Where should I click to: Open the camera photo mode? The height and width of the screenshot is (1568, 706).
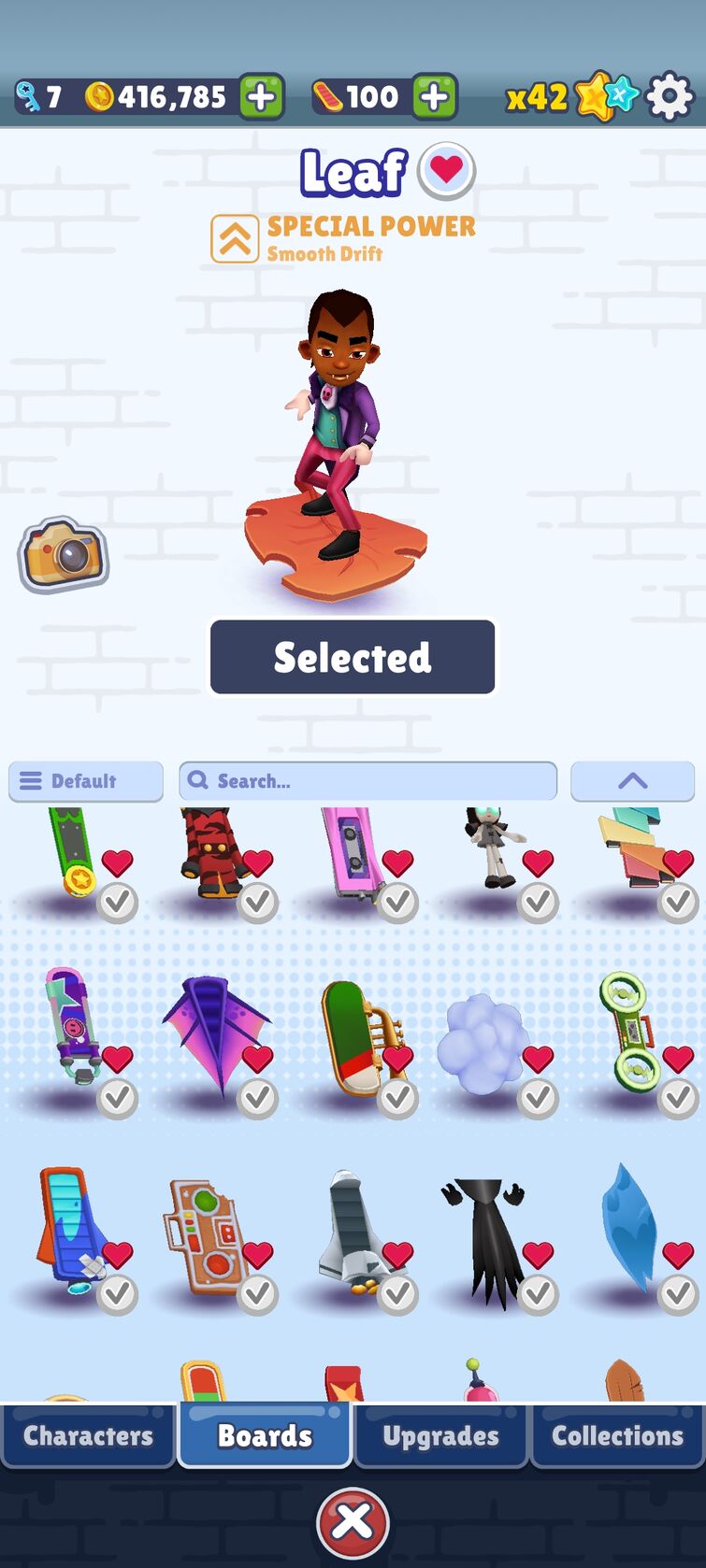[x=63, y=555]
